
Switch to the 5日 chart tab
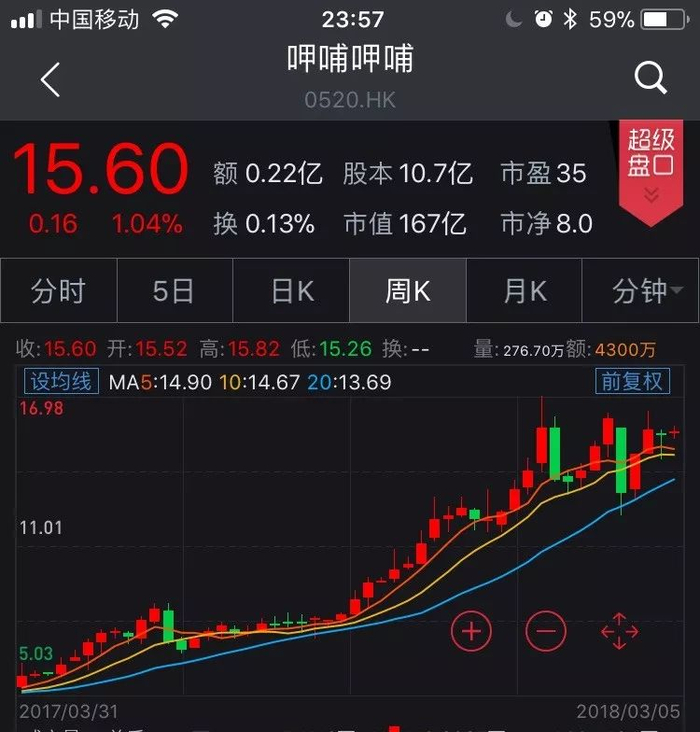pos(174,291)
